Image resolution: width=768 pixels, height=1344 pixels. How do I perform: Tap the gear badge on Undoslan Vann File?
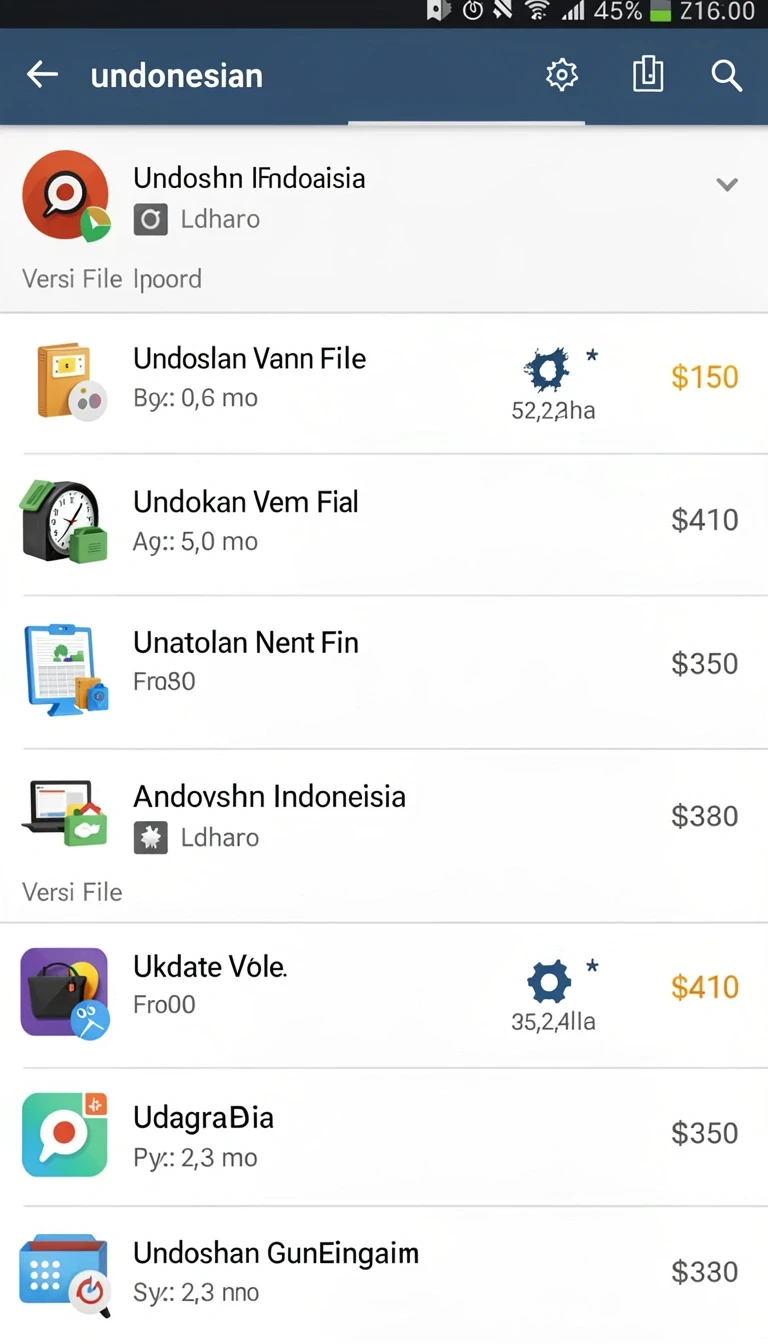click(548, 371)
